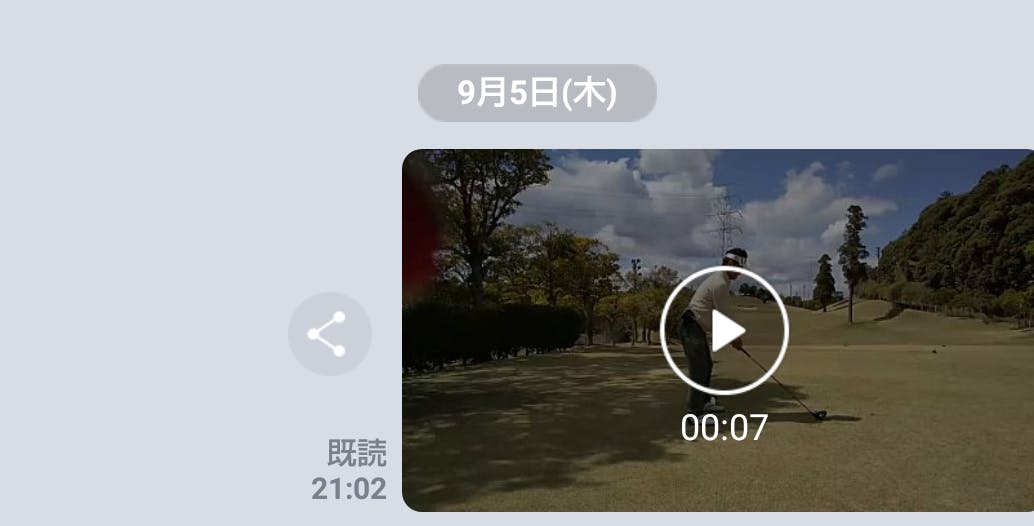This screenshot has width=1034, height=526.
Task: Play the 00:07 golf video
Action: tap(724, 330)
